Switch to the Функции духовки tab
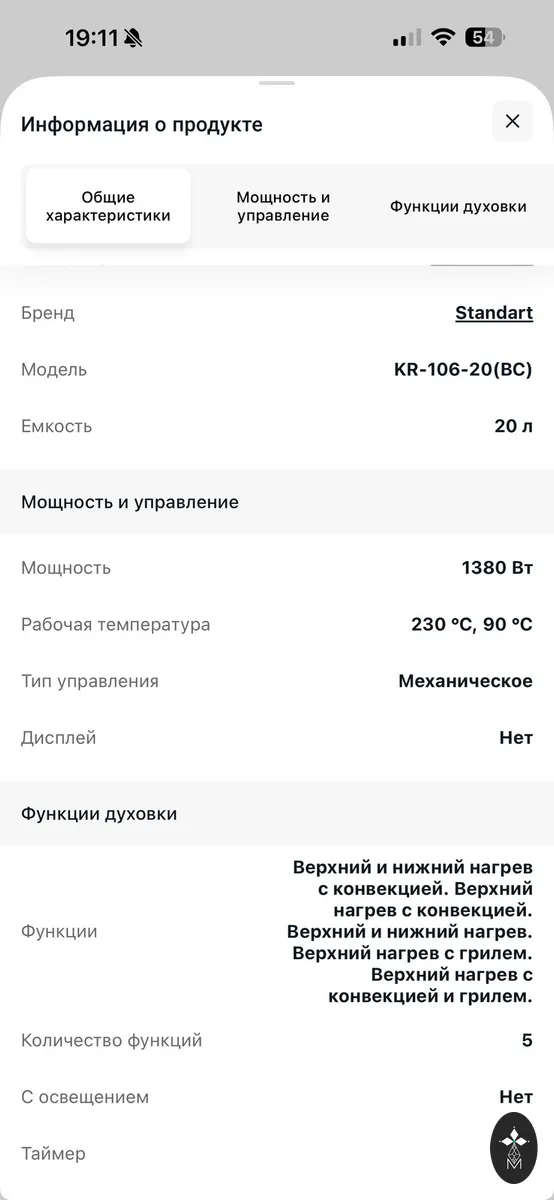Image resolution: width=554 pixels, height=1200 pixels. point(458,207)
